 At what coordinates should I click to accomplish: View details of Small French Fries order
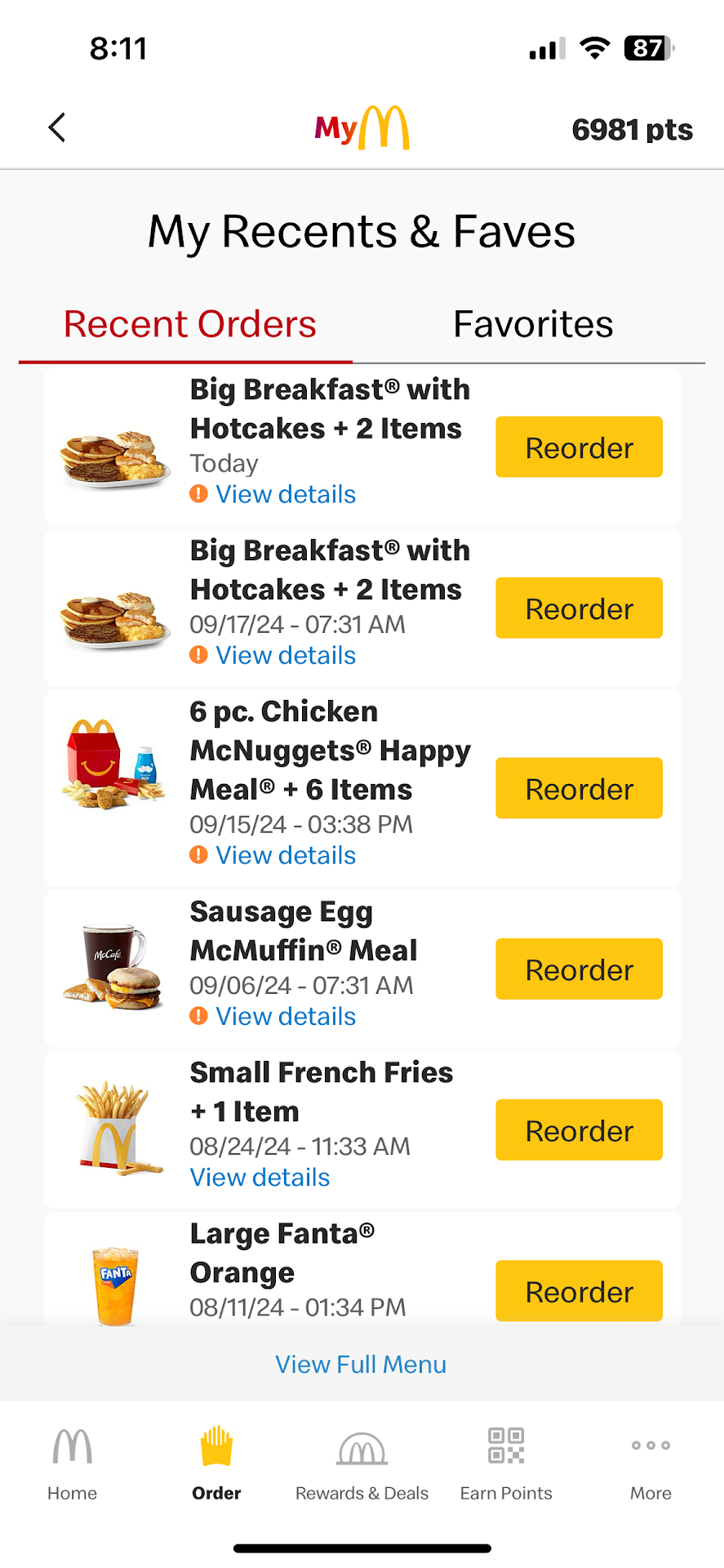tap(260, 1178)
